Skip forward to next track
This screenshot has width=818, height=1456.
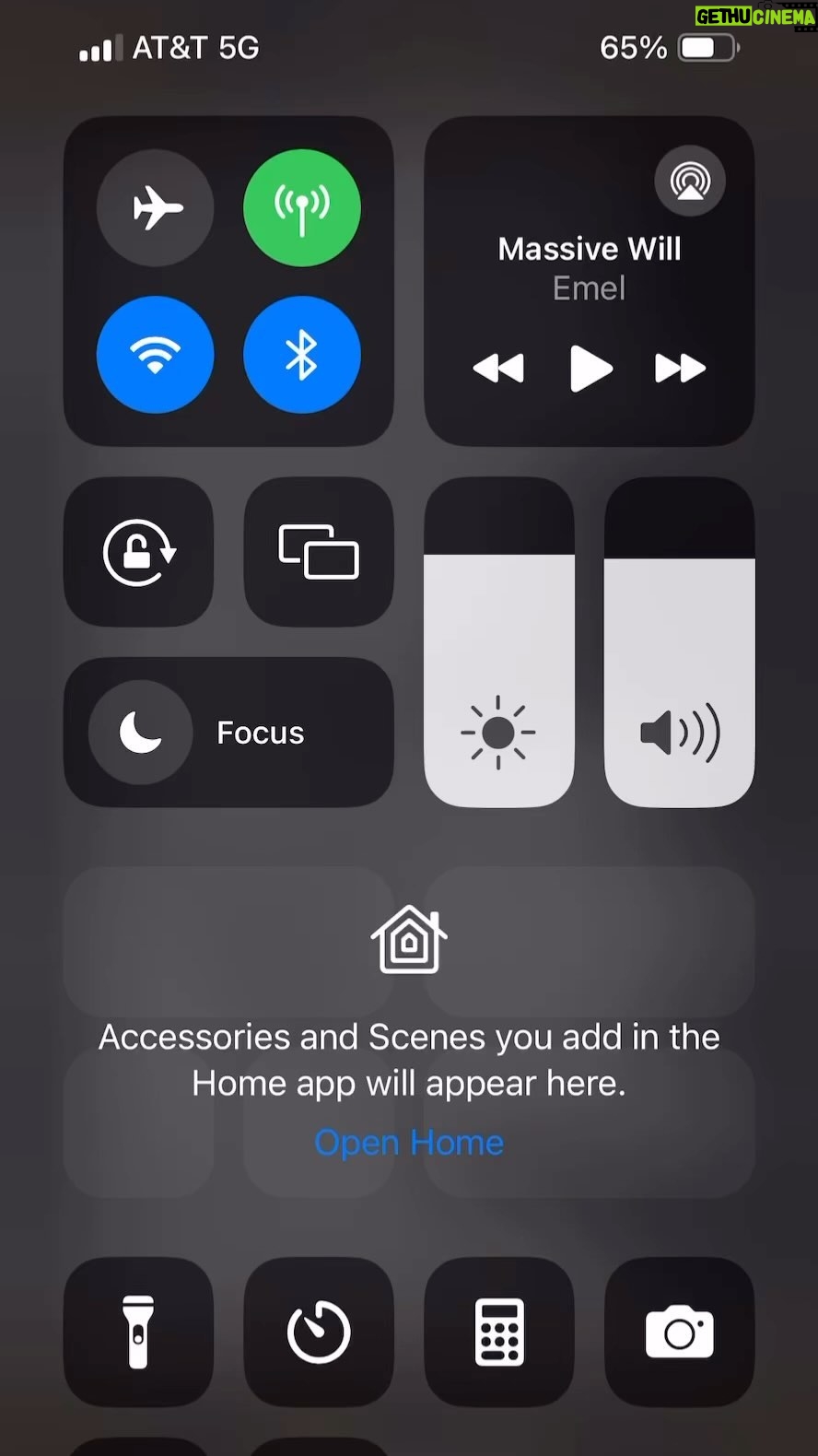681,369
